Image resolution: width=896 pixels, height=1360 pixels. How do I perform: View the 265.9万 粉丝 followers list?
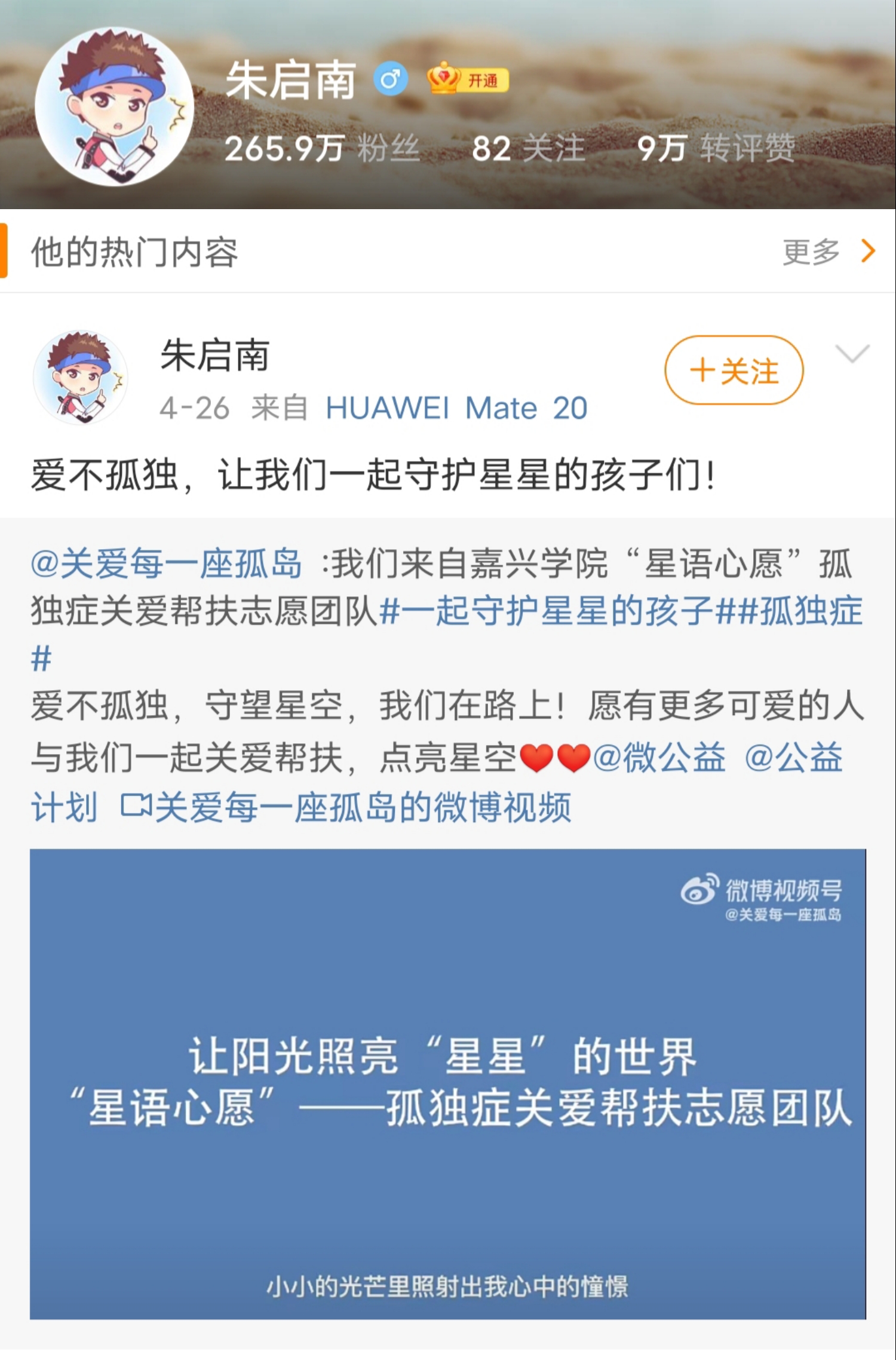click(321, 148)
